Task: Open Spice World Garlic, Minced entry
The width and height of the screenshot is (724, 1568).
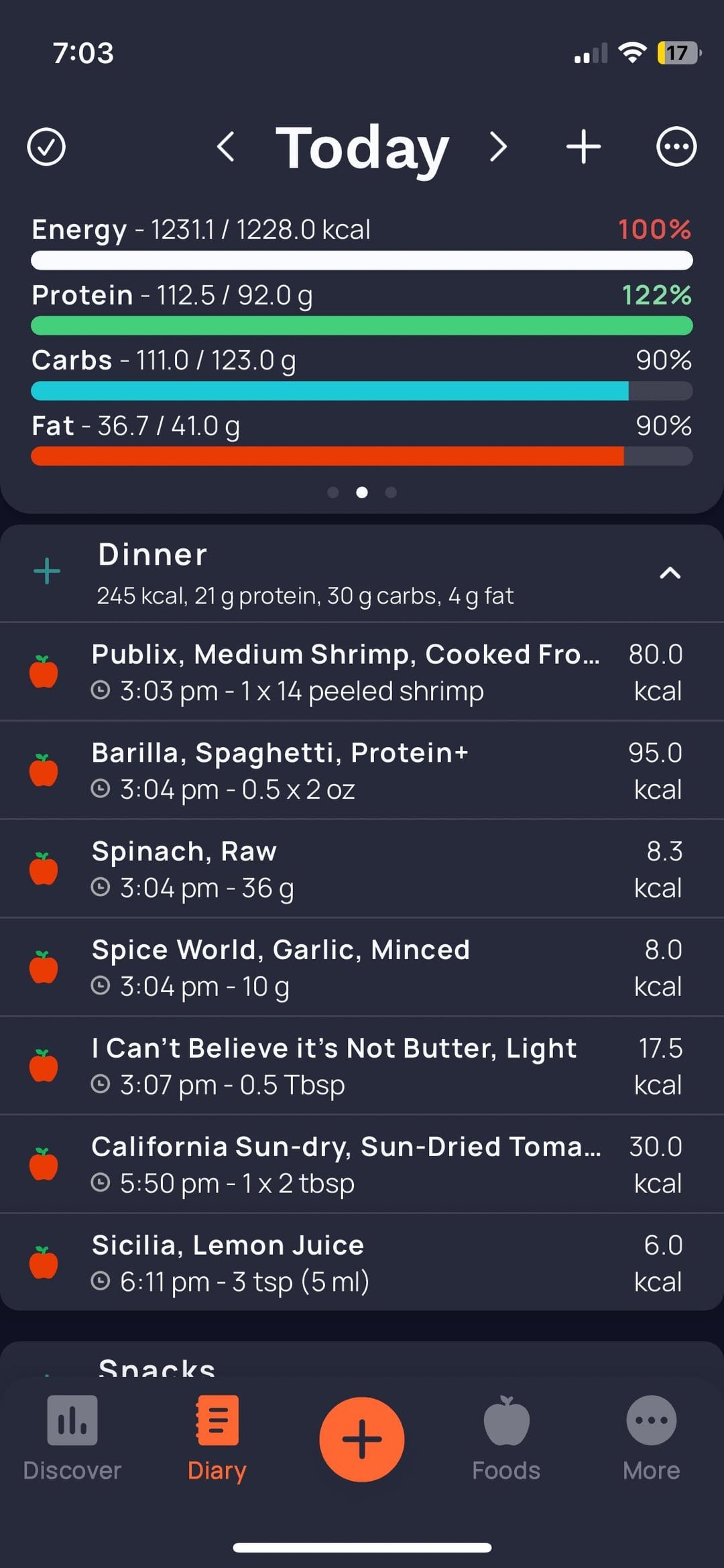Action: click(362, 968)
